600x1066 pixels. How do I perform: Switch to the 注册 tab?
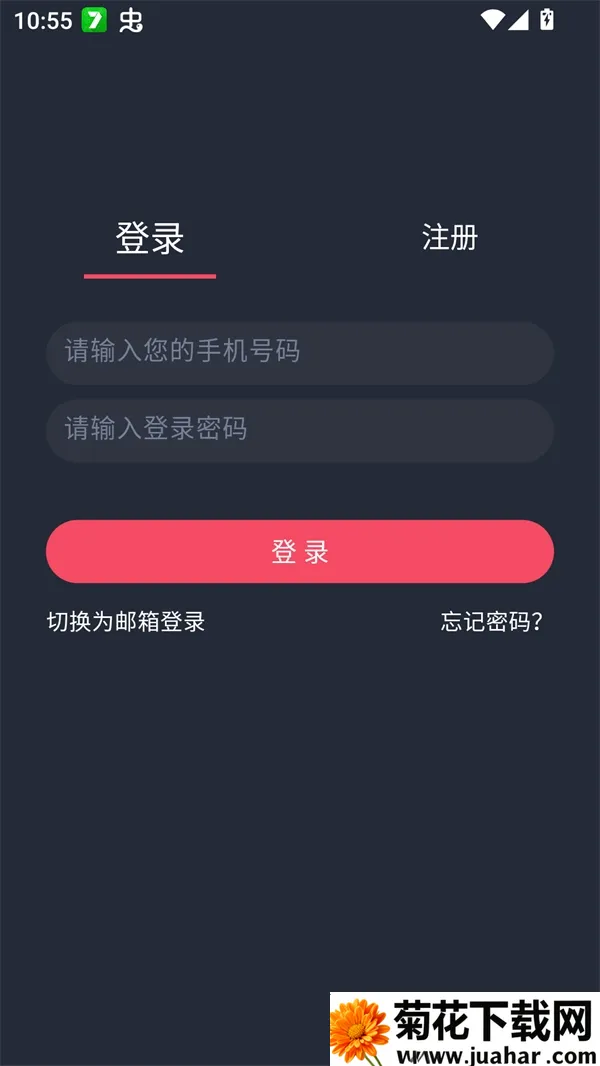[x=449, y=238]
